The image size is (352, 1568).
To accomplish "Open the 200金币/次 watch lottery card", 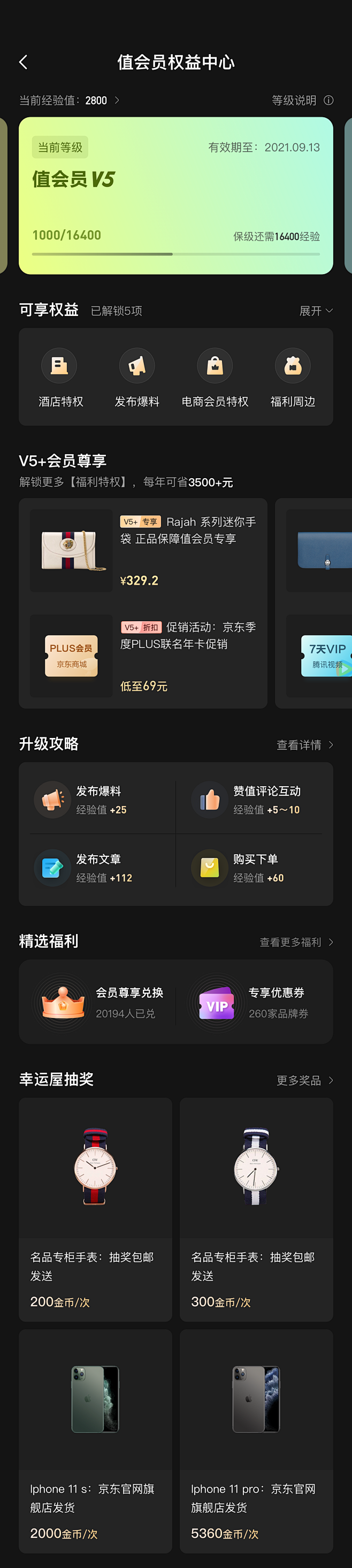I will [x=95, y=1209].
